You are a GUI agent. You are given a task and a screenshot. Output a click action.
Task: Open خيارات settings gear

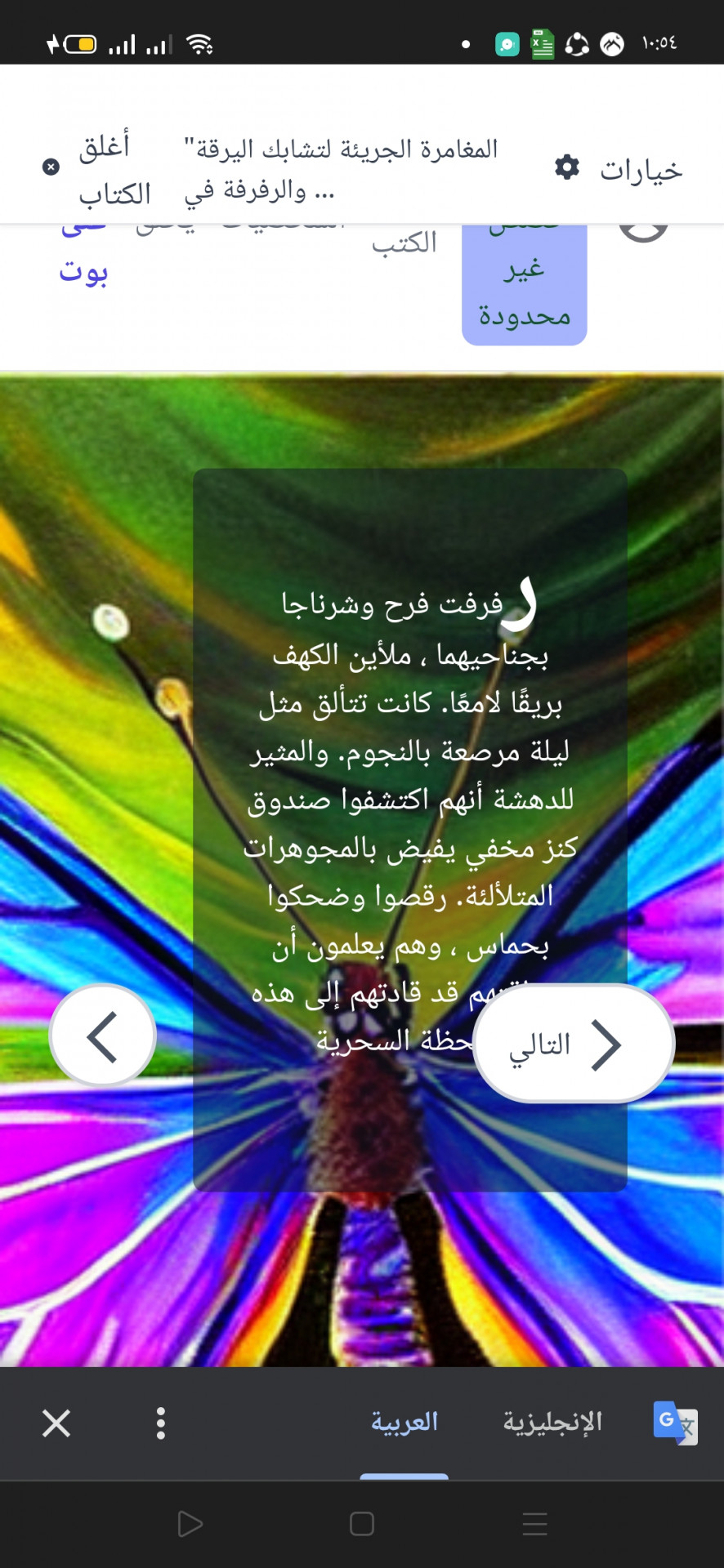[x=618, y=169]
